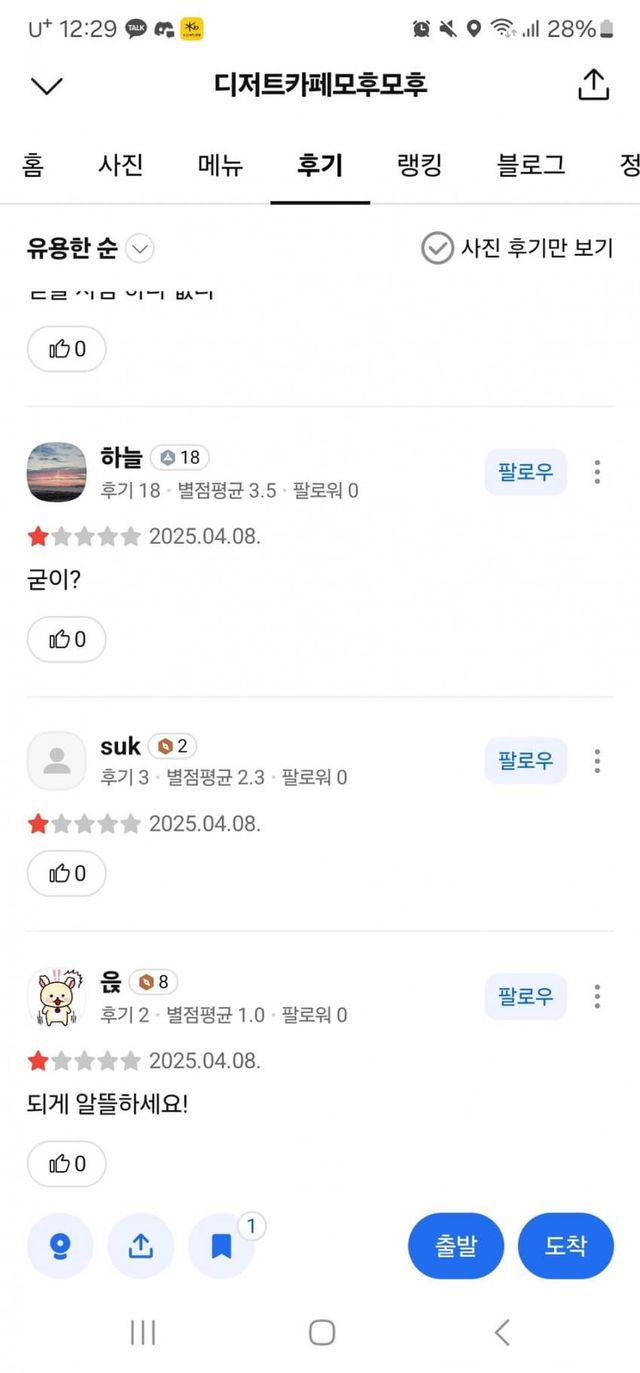Tap 팔로우 next to suk
This screenshot has height=1373, width=640.
(525, 761)
